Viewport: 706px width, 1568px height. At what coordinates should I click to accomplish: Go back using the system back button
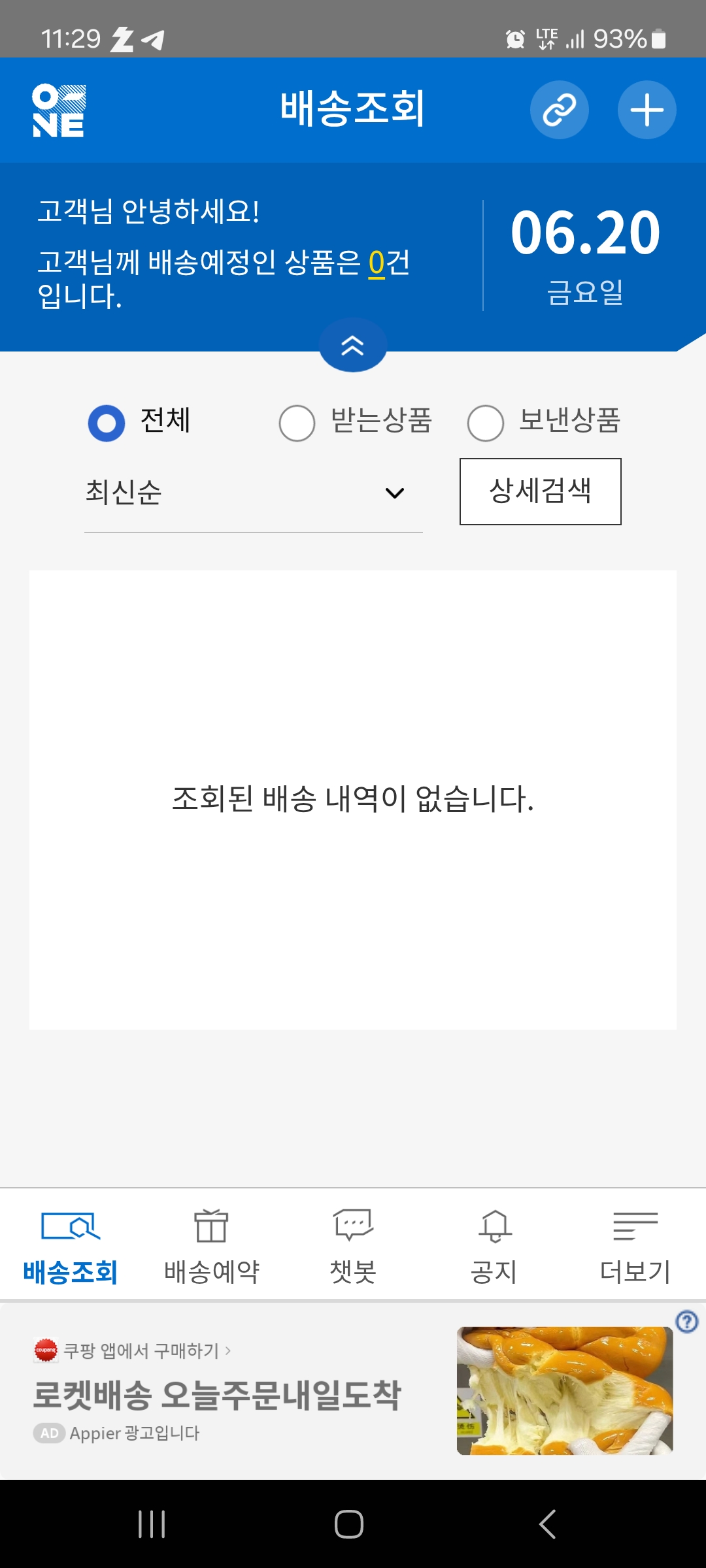coord(548,1524)
